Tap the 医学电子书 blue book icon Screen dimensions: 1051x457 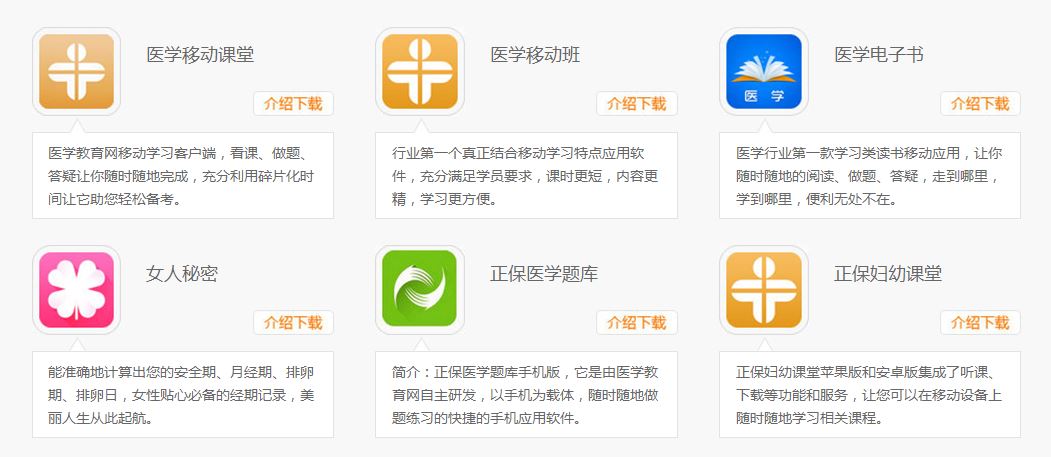tap(764, 71)
